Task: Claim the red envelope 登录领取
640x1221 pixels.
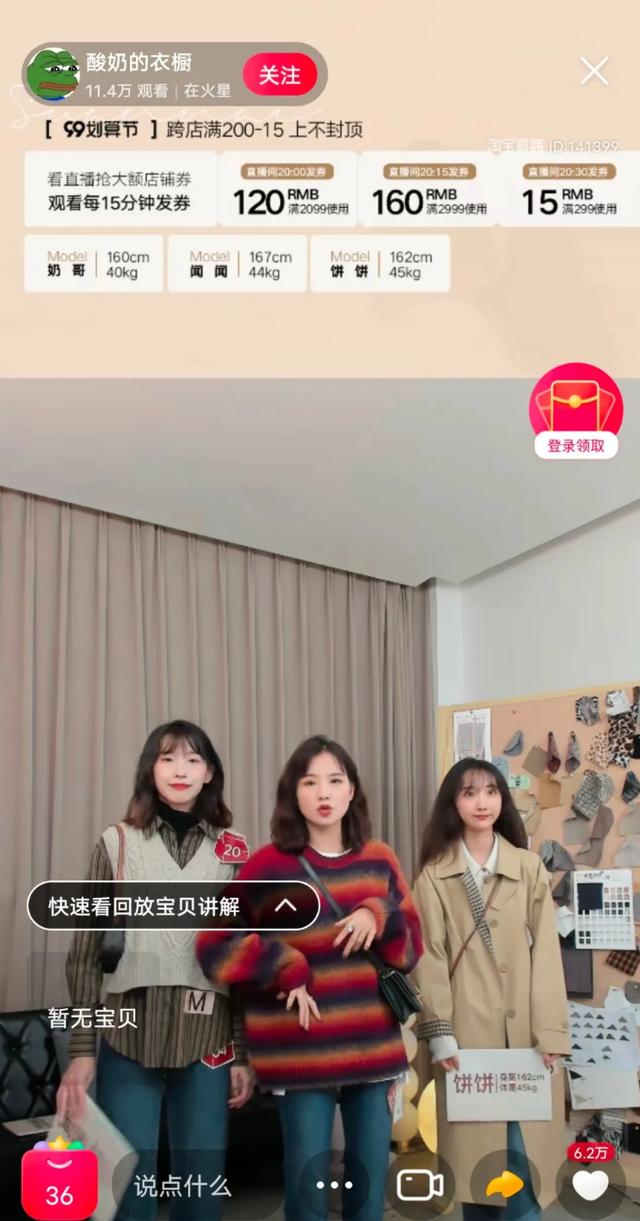Action: (x=576, y=412)
